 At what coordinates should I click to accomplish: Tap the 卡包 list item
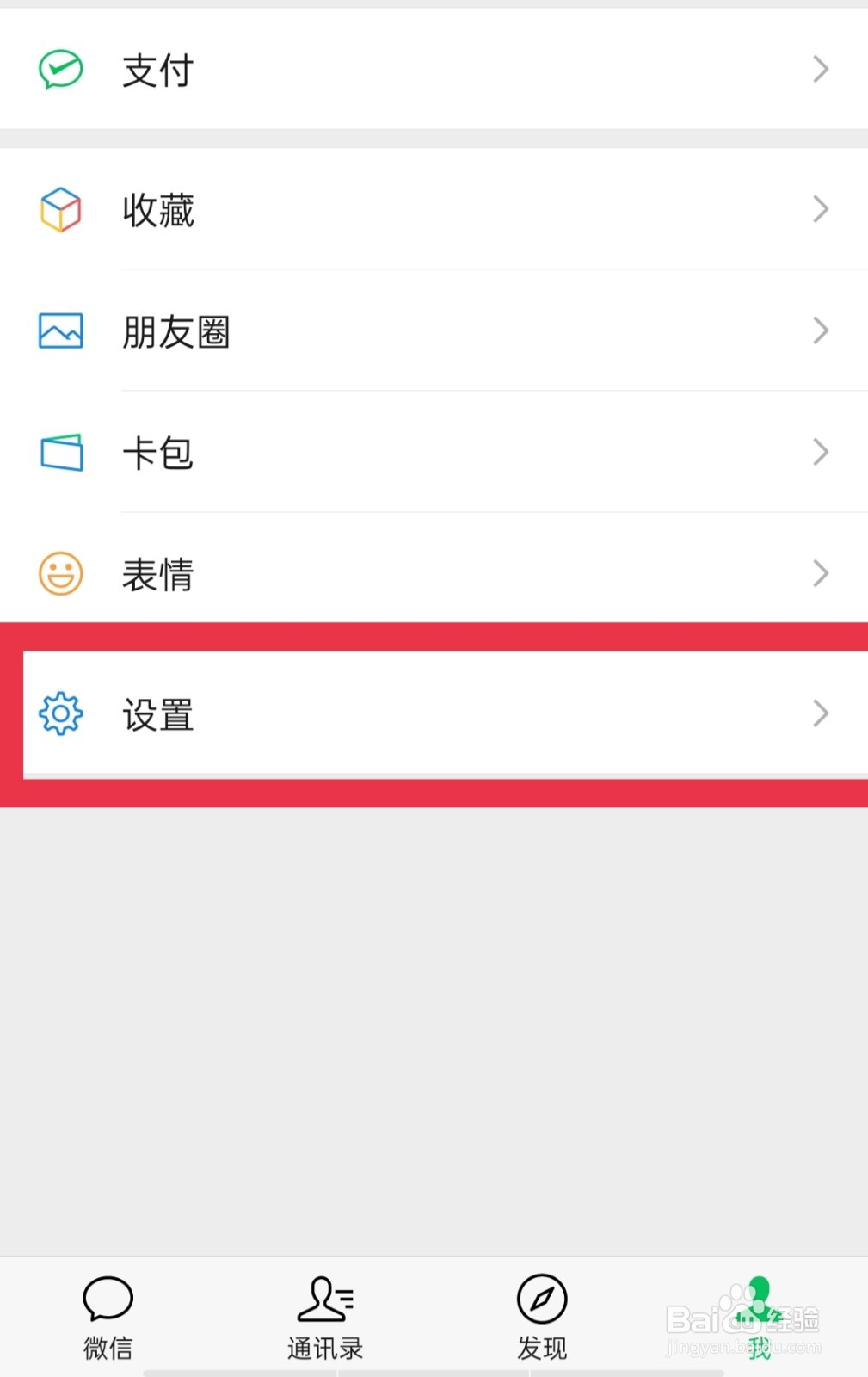tap(430, 453)
